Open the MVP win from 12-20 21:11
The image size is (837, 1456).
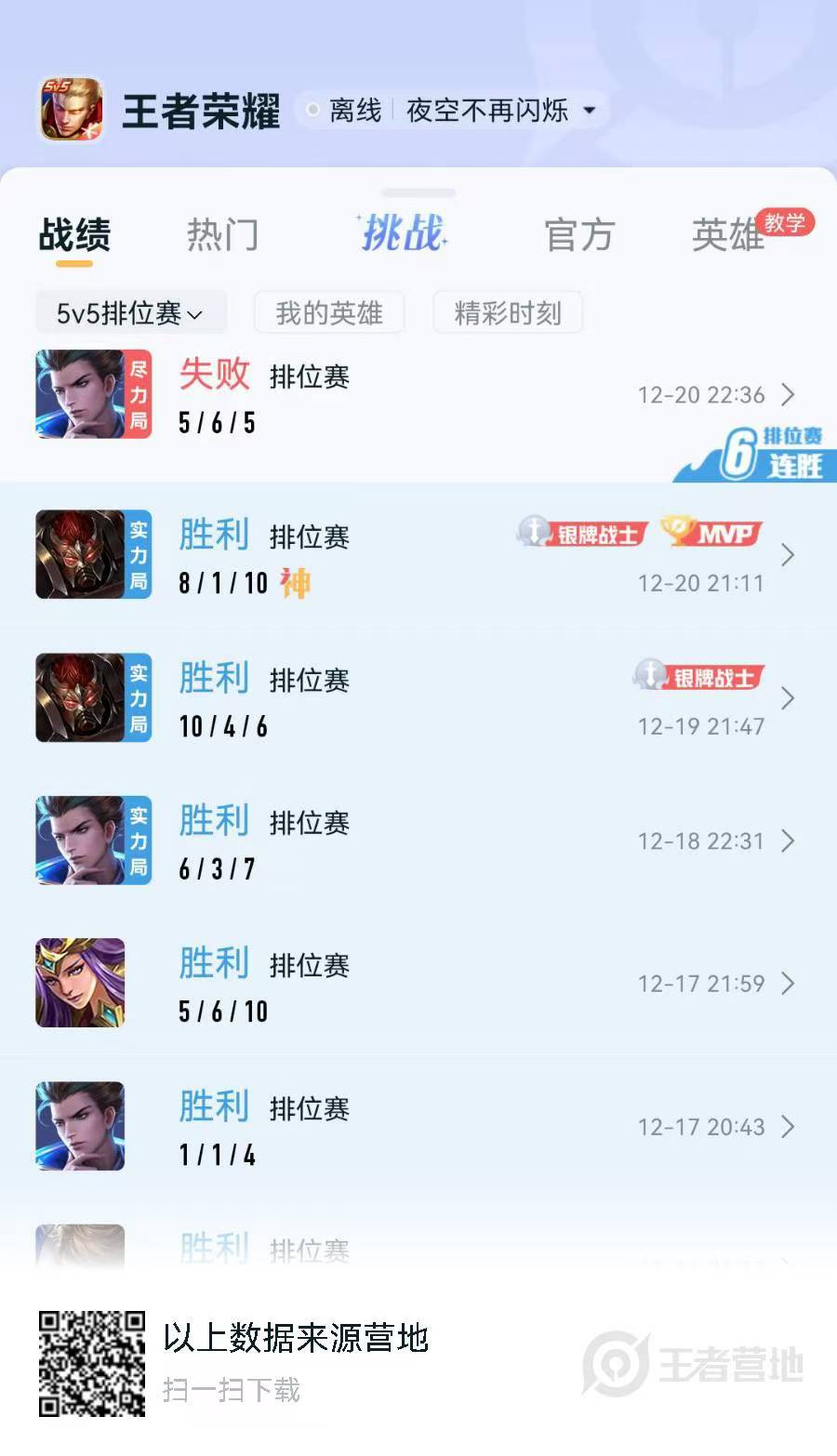click(418, 555)
